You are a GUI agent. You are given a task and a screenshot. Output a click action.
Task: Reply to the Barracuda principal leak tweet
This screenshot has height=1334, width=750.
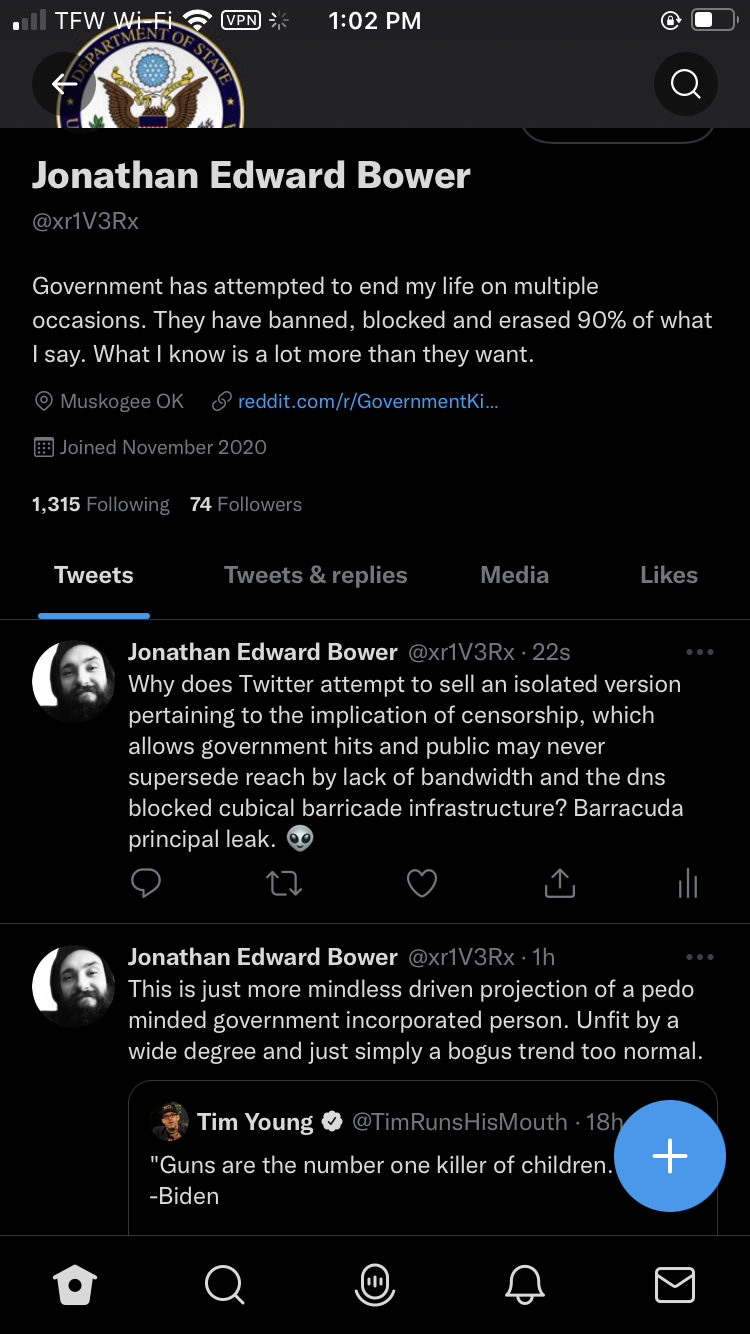point(146,883)
